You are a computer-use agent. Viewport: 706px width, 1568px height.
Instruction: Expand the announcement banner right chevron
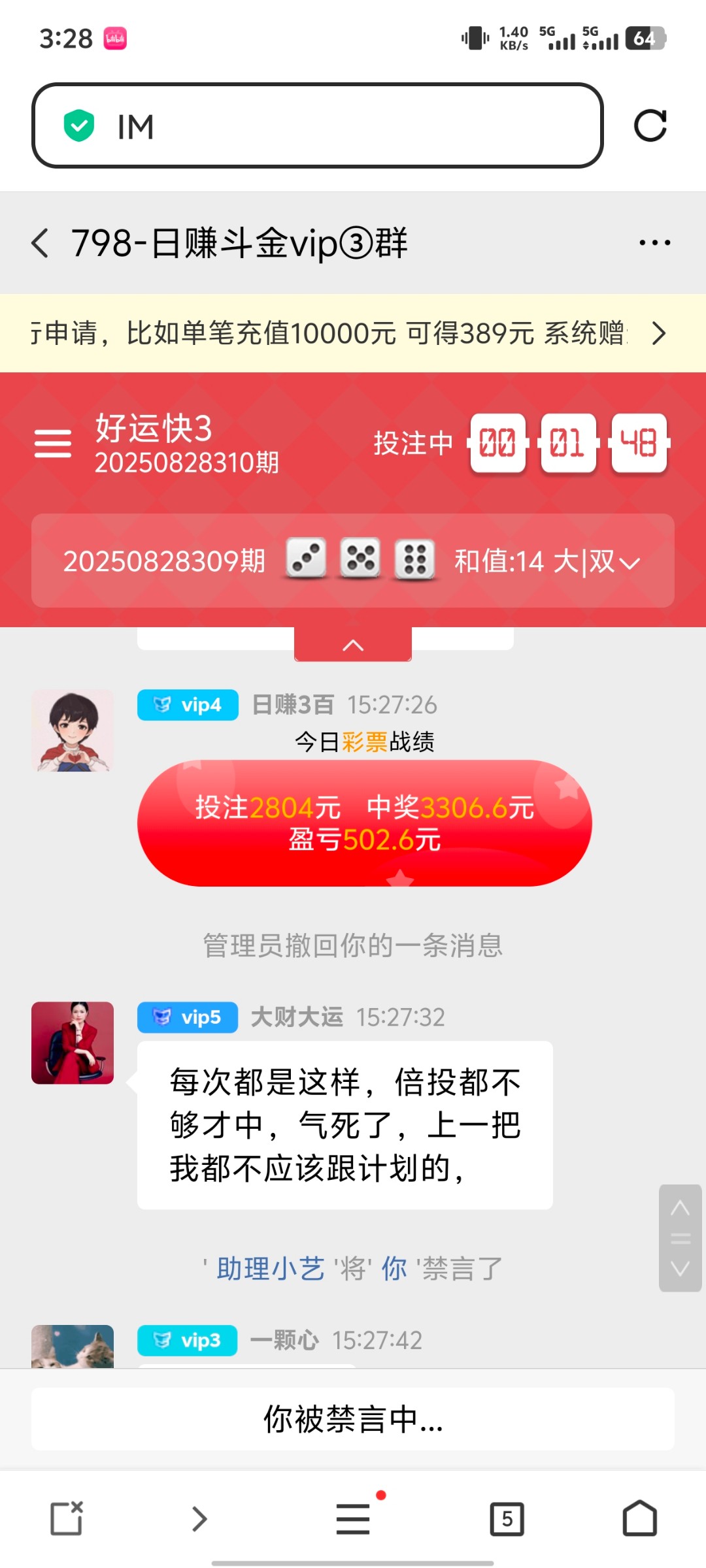click(658, 333)
